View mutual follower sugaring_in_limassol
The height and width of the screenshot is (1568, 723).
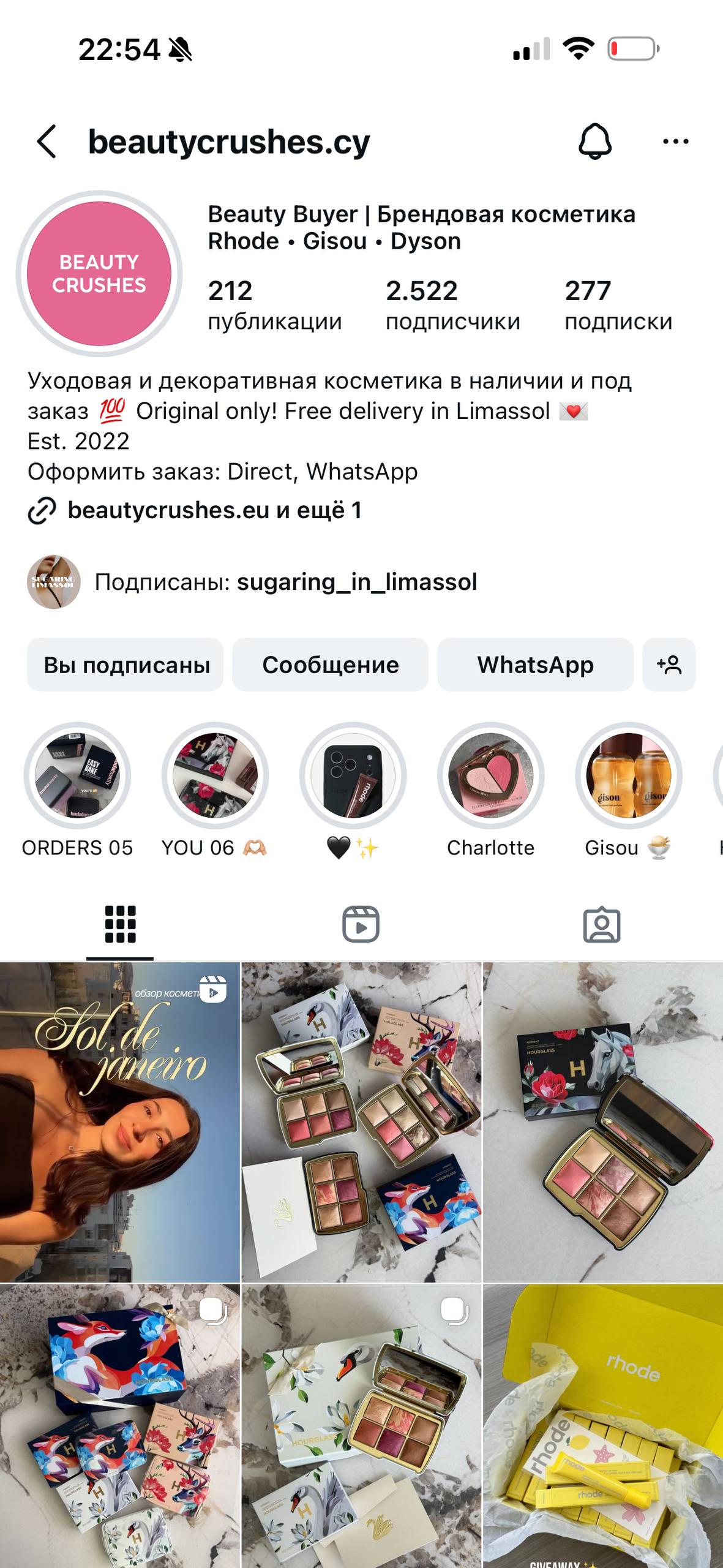356,582
